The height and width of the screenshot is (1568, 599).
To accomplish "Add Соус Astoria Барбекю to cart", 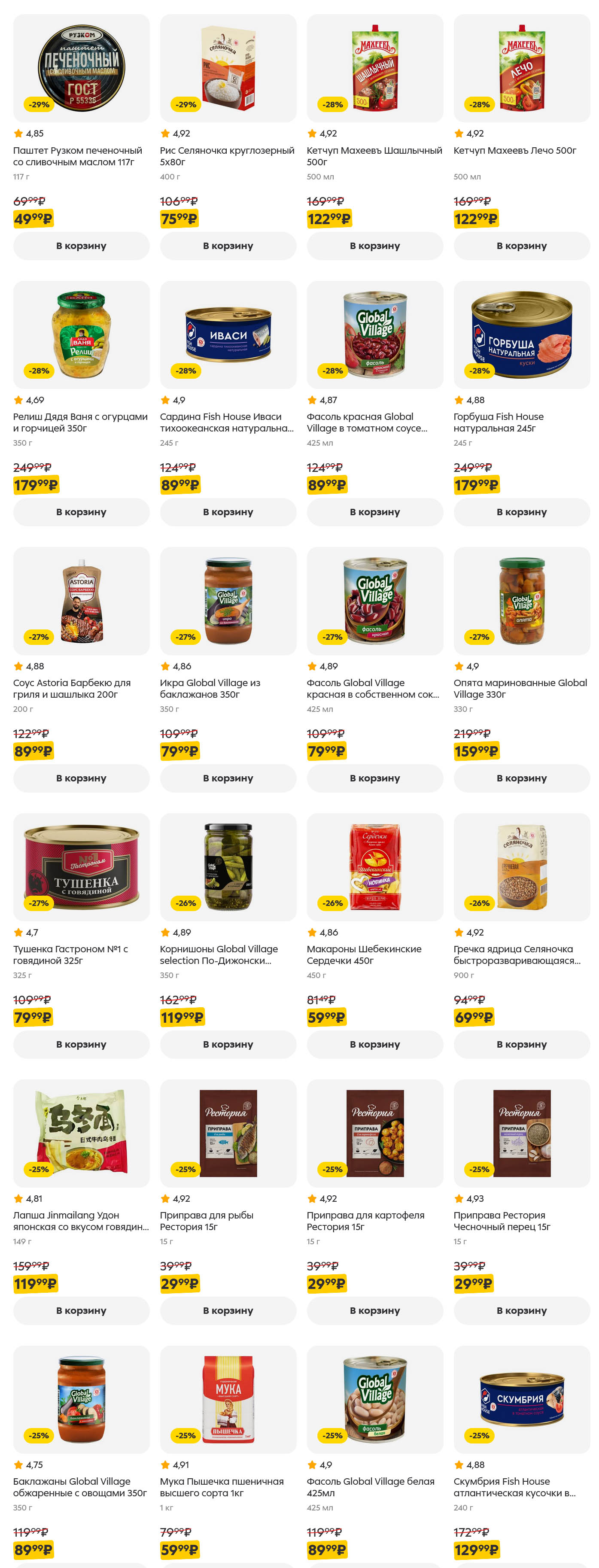I will [81, 778].
